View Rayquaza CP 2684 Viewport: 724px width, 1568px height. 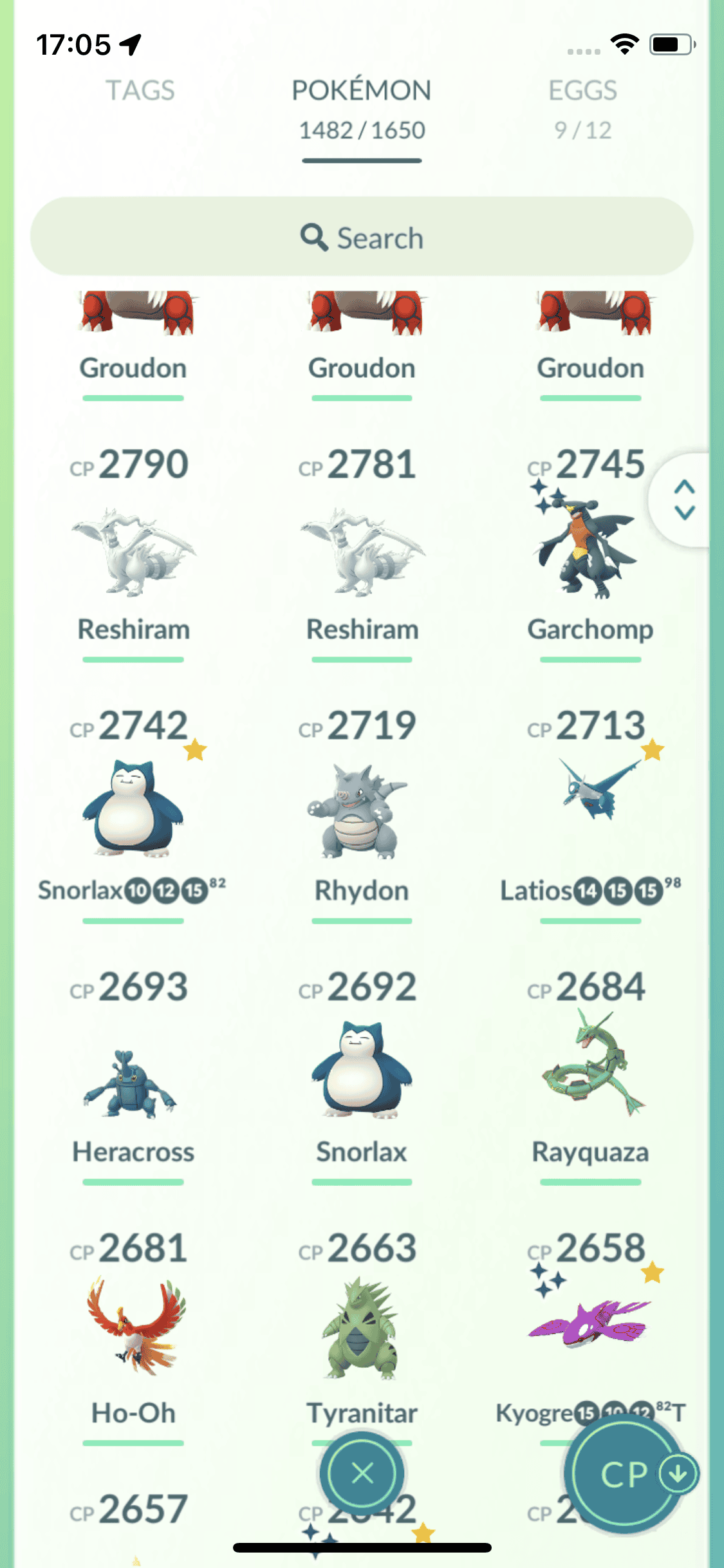(x=589, y=1069)
